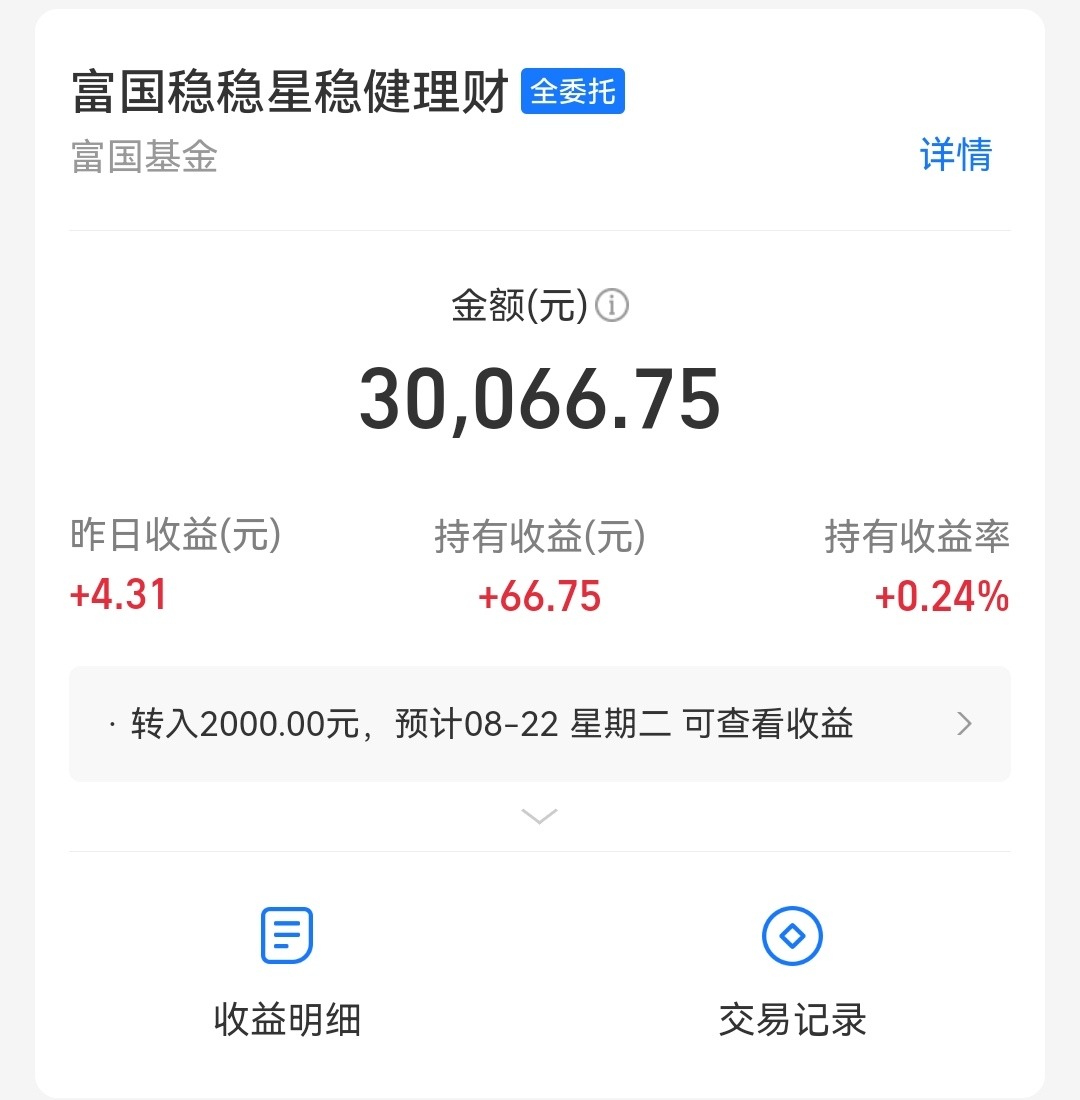Tap the coin icon above 交易记录
The width and height of the screenshot is (1080, 1100).
coord(792,935)
